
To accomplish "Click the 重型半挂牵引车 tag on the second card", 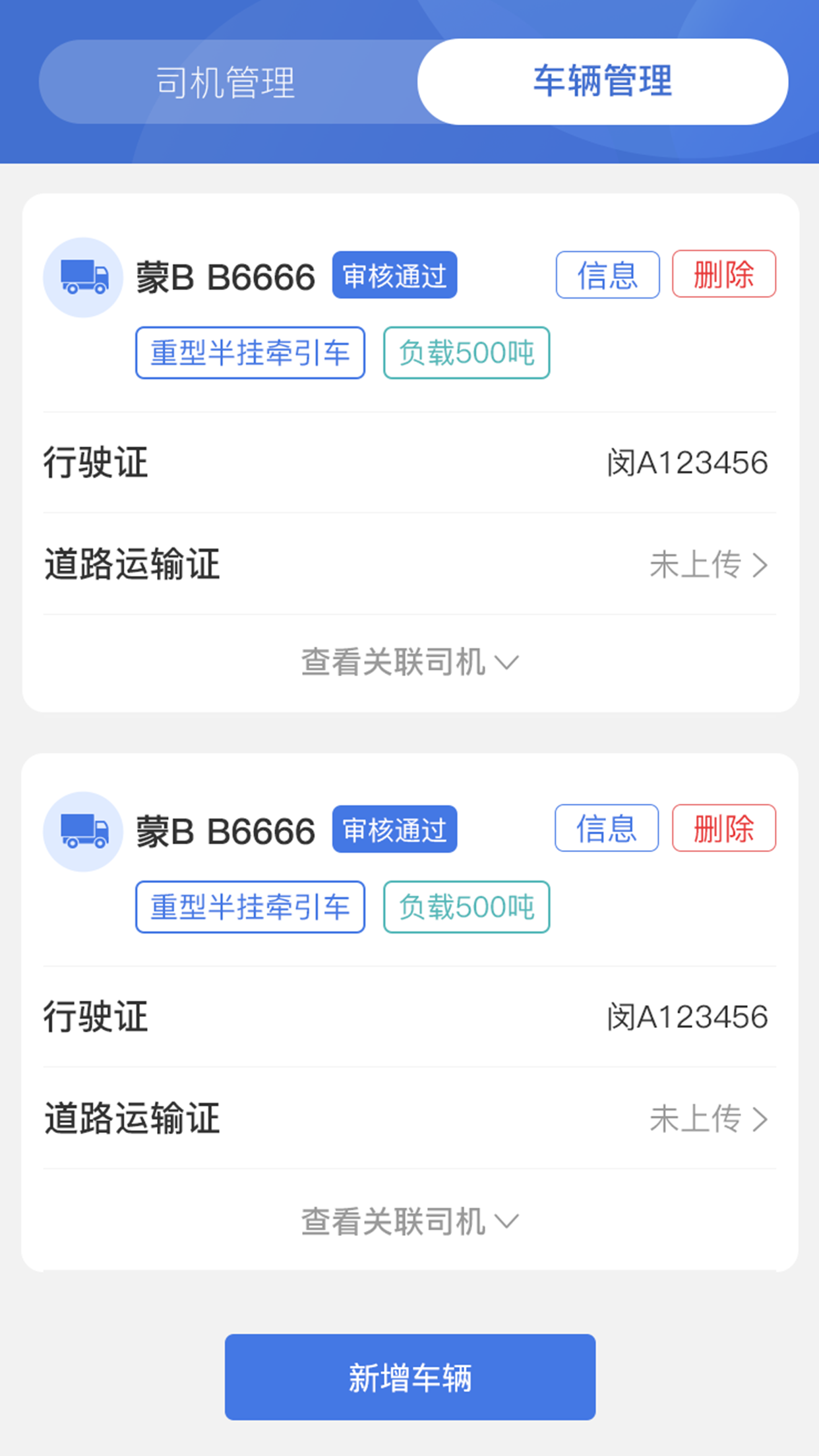I will [251, 907].
